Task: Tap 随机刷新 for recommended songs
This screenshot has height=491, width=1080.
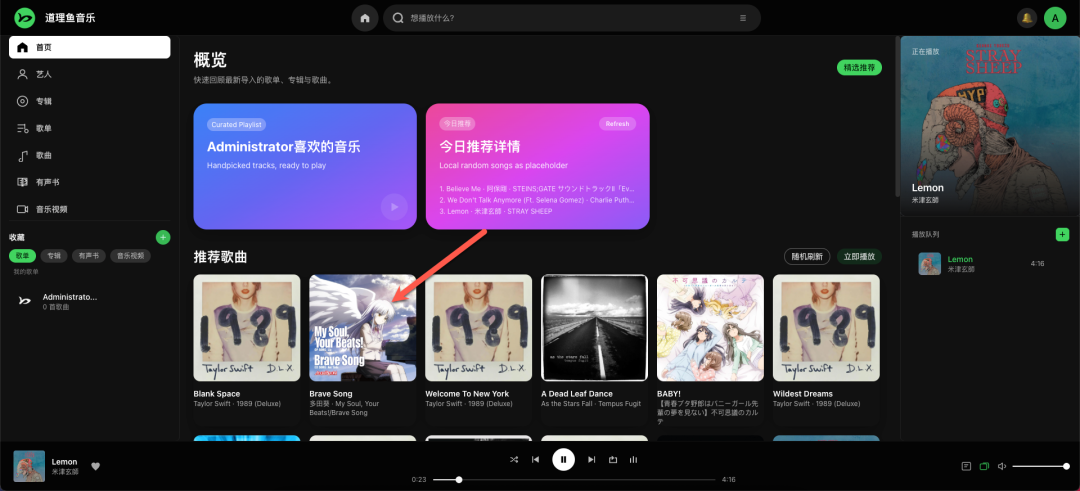Action: [806, 257]
